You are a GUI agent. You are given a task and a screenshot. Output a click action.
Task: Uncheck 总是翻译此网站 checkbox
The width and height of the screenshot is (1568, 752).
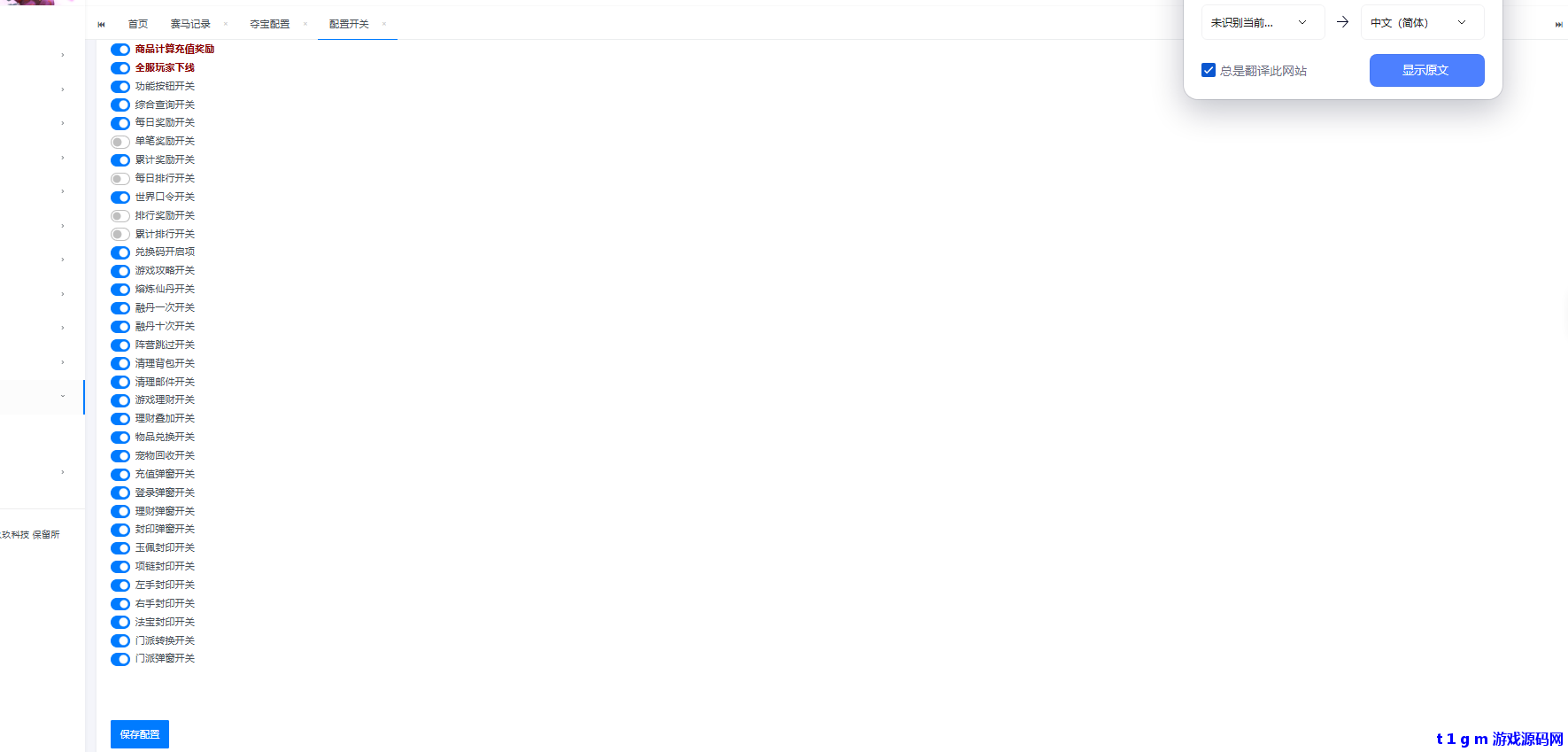coord(1209,70)
